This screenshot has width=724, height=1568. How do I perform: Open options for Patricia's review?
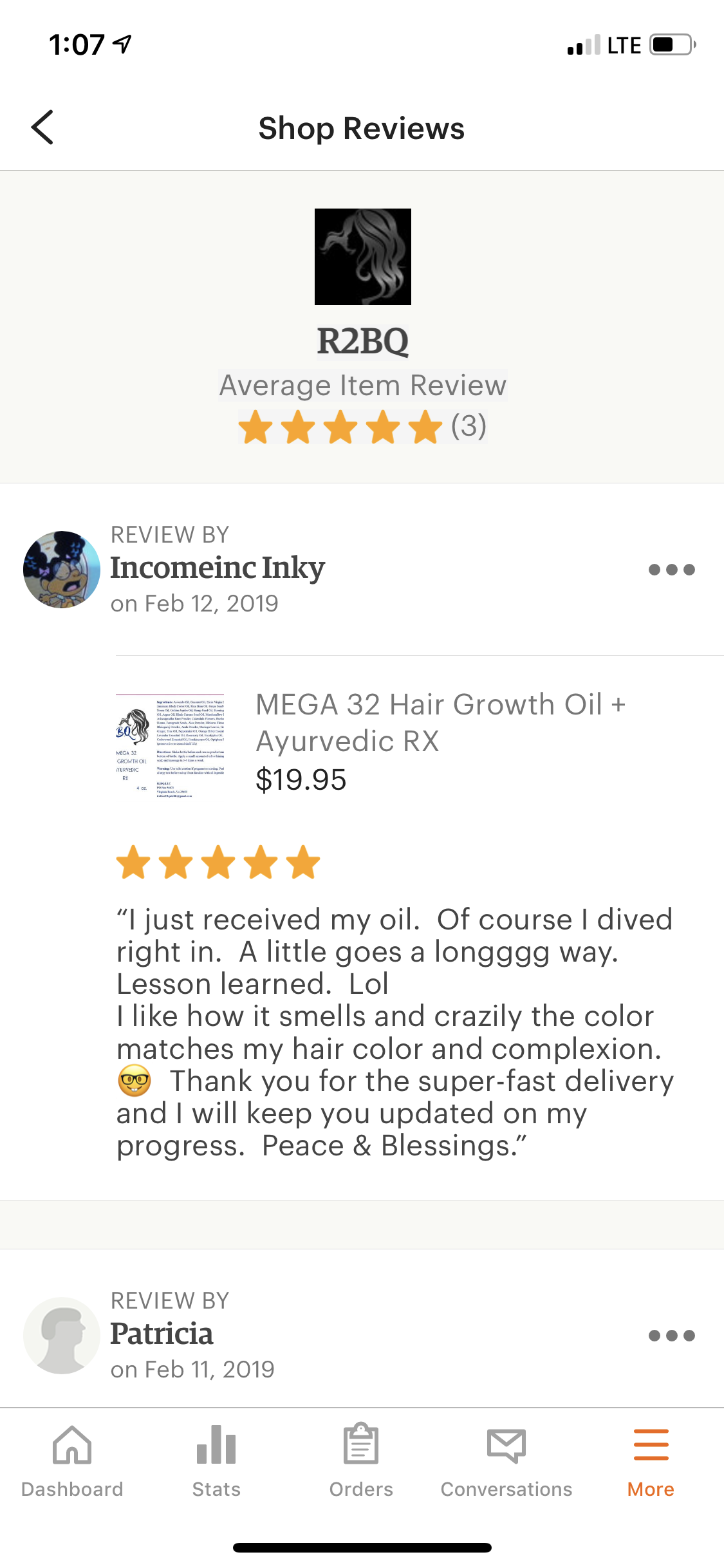(671, 1336)
